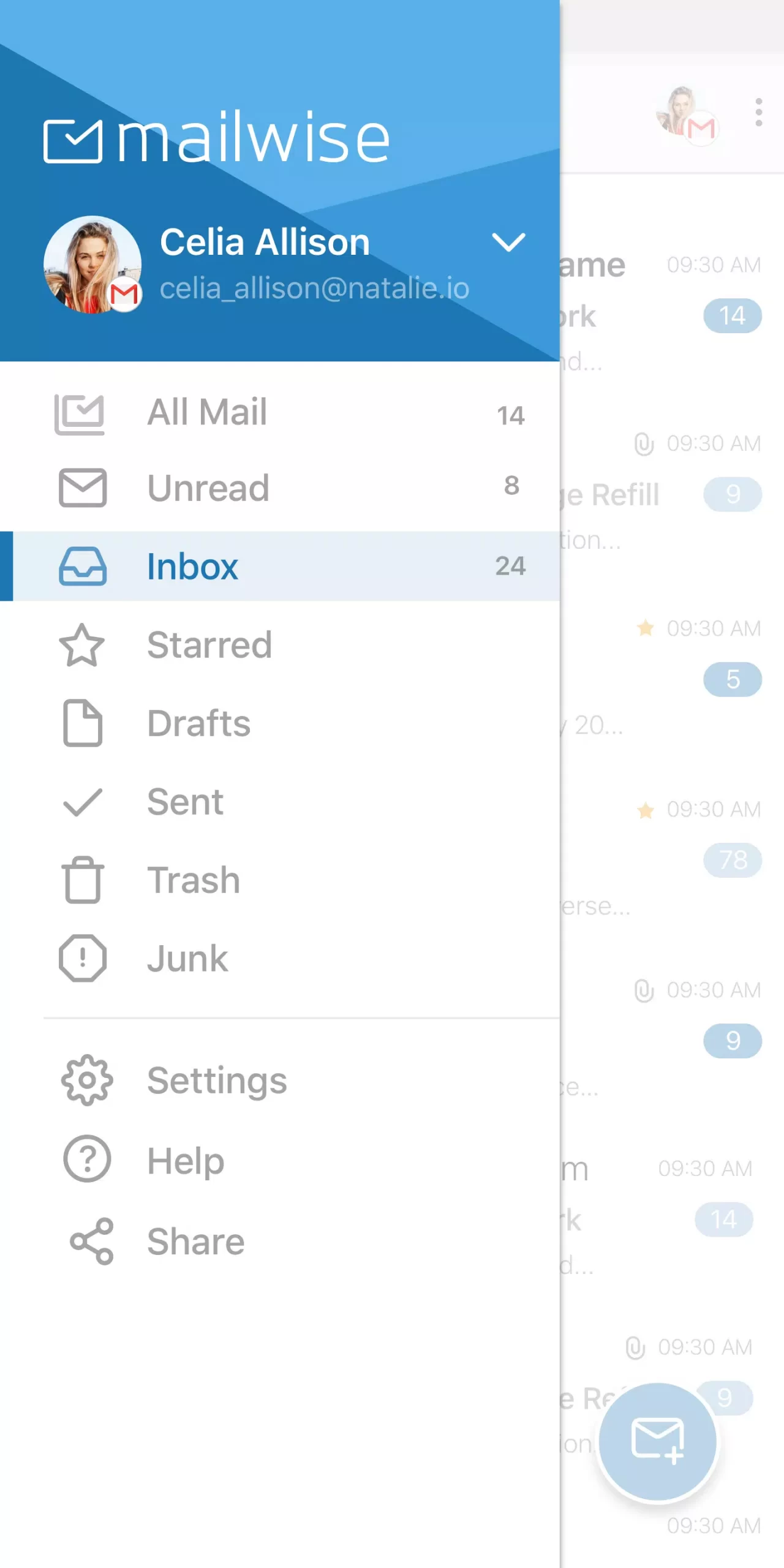784x1568 pixels.
Task: Select the Help menu entry
Action: tap(86, 1159)
